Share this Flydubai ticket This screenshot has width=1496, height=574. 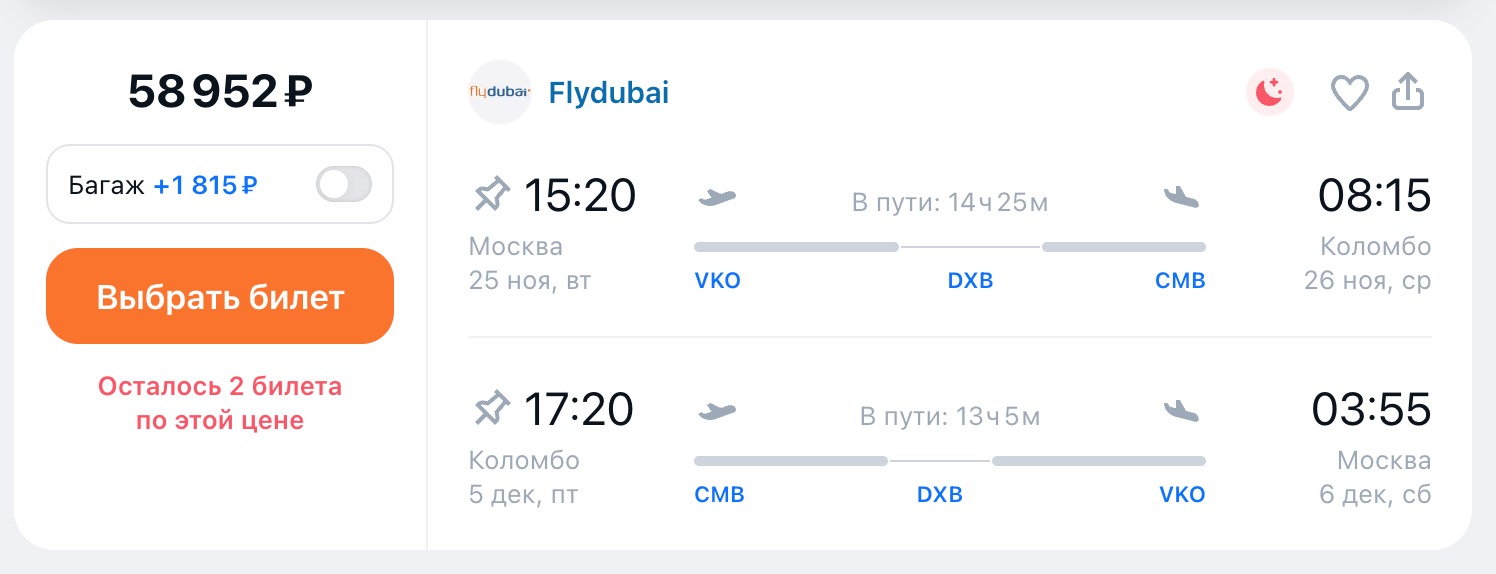click(x=1408, y=93)
